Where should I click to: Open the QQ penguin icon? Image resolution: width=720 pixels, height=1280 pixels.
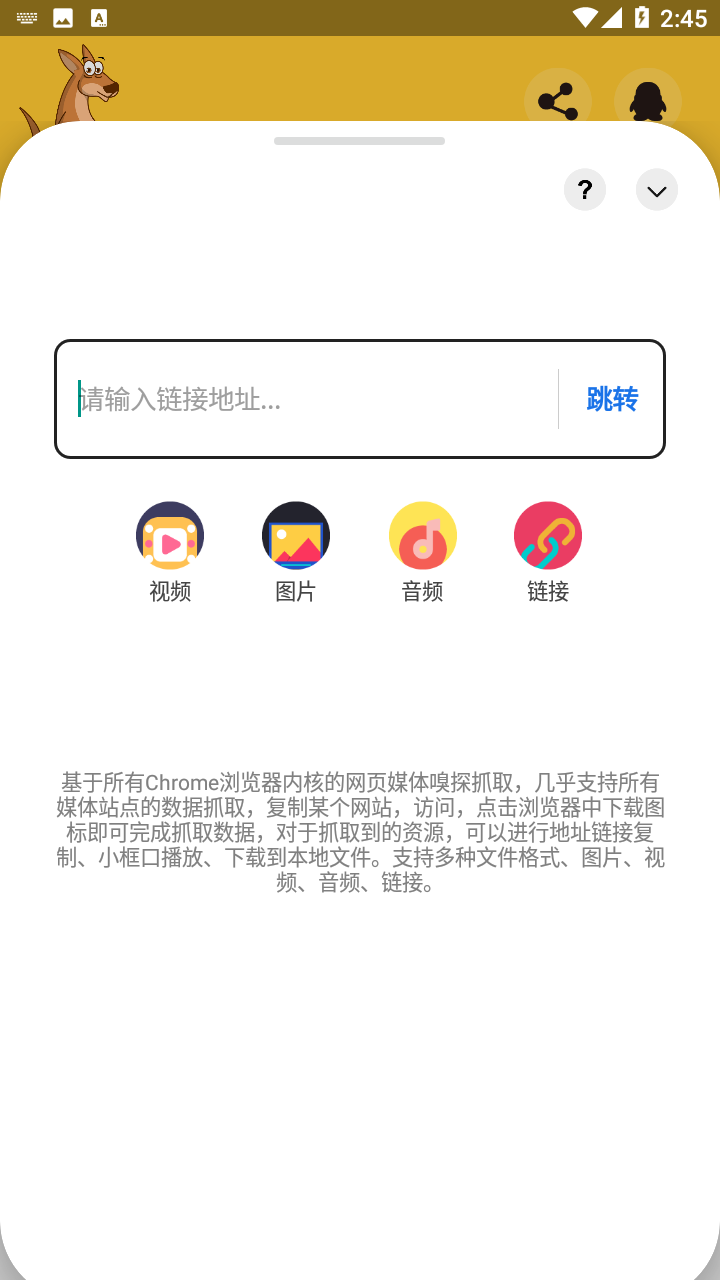tap(647, 100)
